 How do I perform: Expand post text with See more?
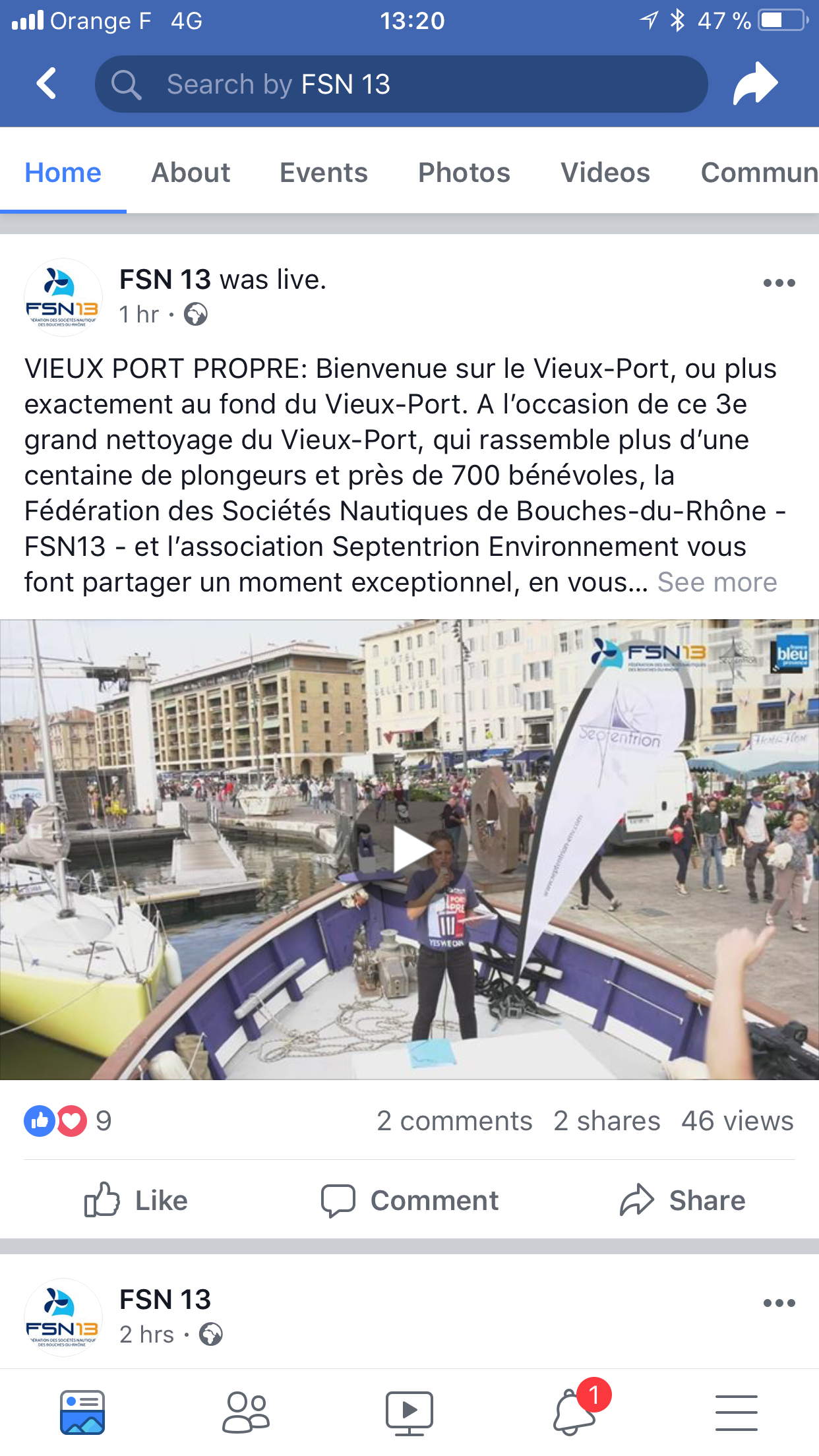pos(717,582)
